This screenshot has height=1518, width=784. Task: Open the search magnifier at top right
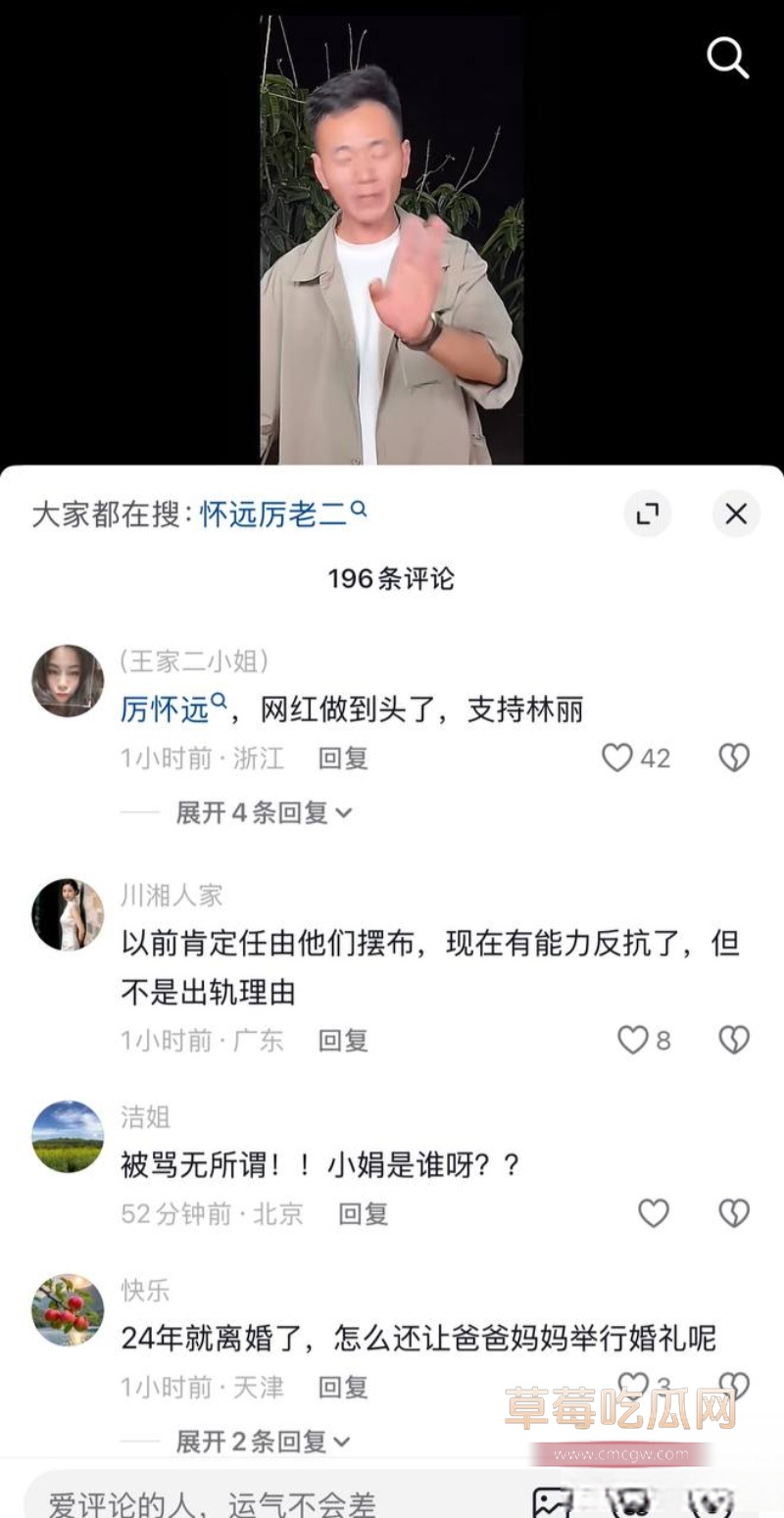(726, 57)
